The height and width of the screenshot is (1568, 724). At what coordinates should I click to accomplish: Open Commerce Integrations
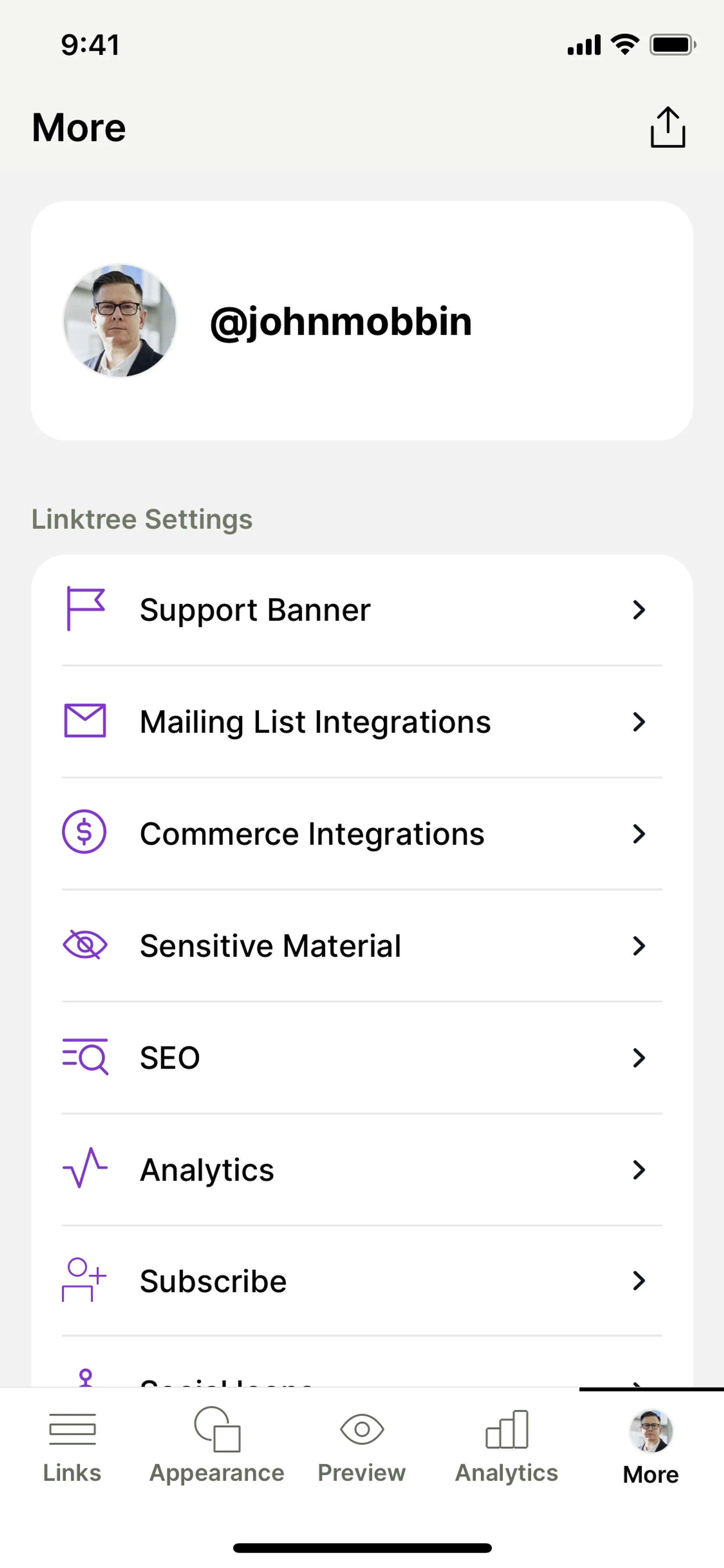(x=361, y=834)
